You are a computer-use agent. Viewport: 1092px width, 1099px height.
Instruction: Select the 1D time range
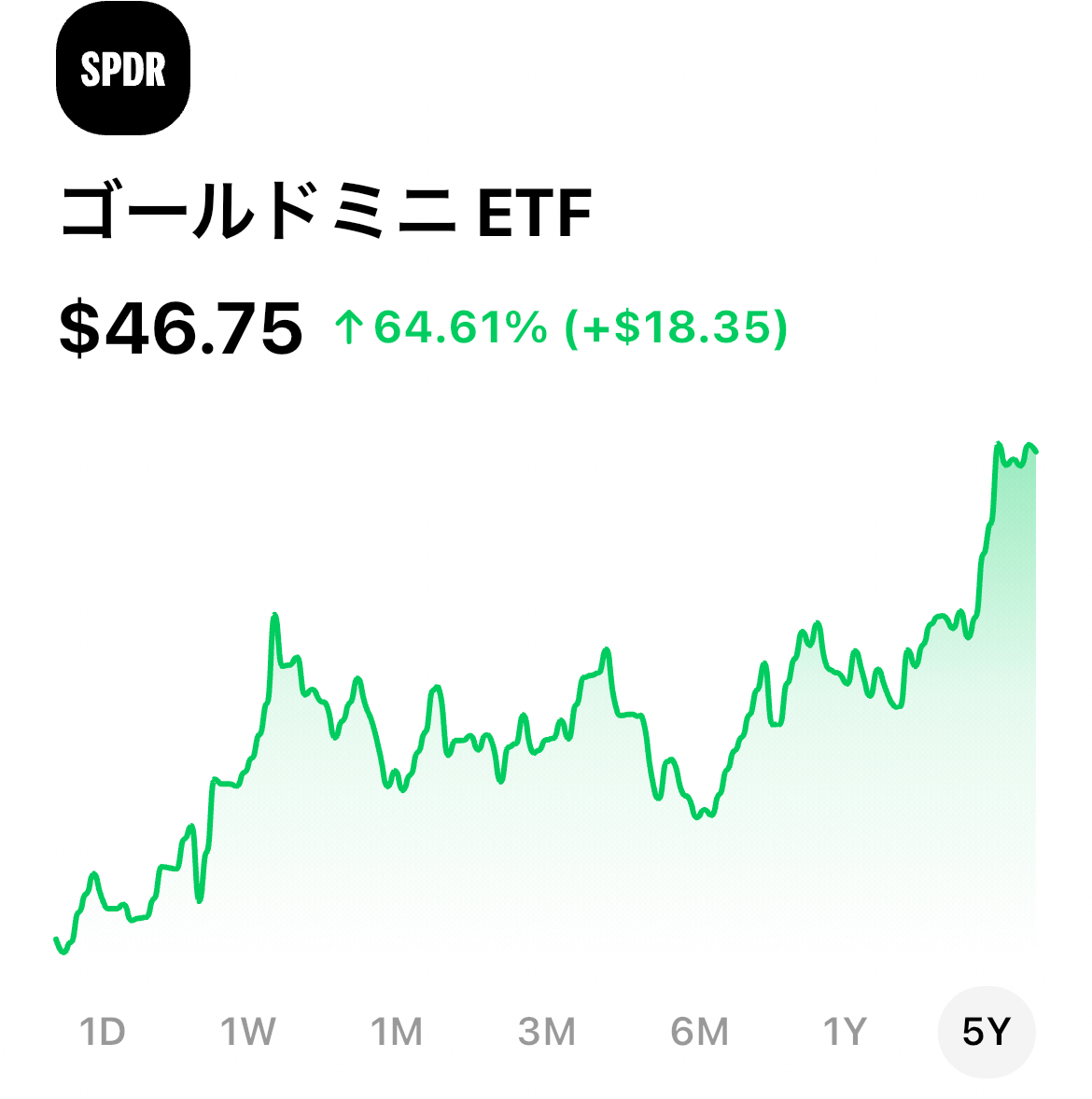tap(103, 1033)
